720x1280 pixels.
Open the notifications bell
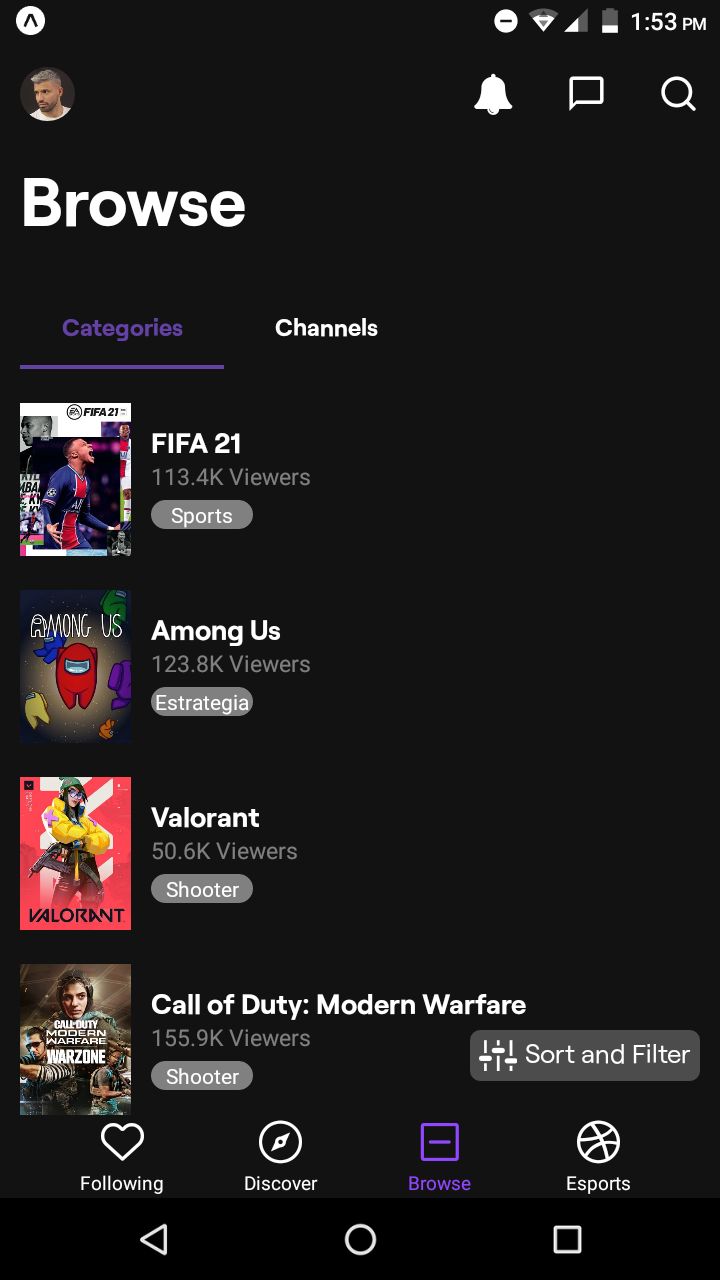click(x=492, y=94)
